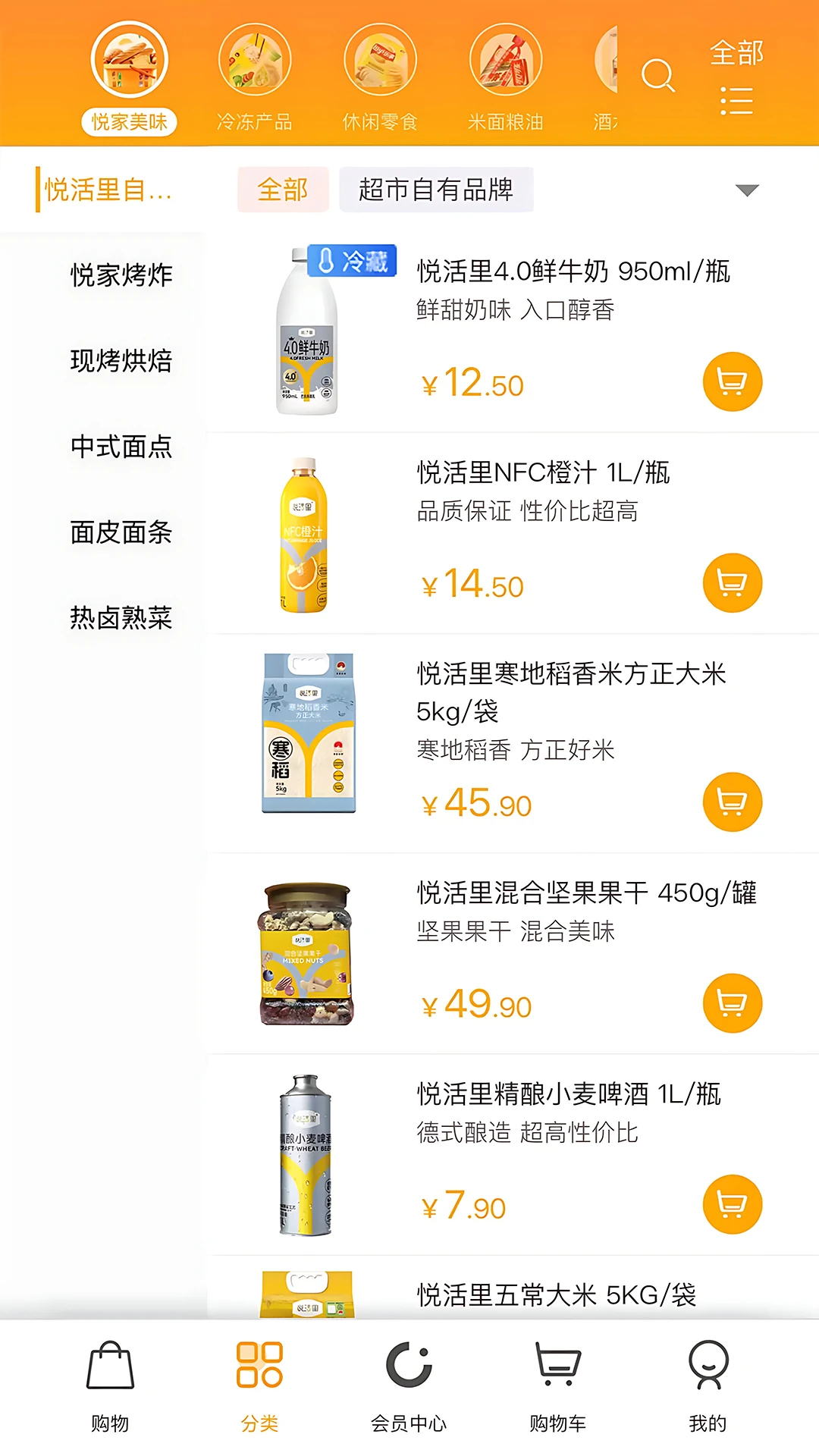Select the 超市自有品牌 filter chip
The width and height of the screenshot is (819, 1456).
[436, 190]
